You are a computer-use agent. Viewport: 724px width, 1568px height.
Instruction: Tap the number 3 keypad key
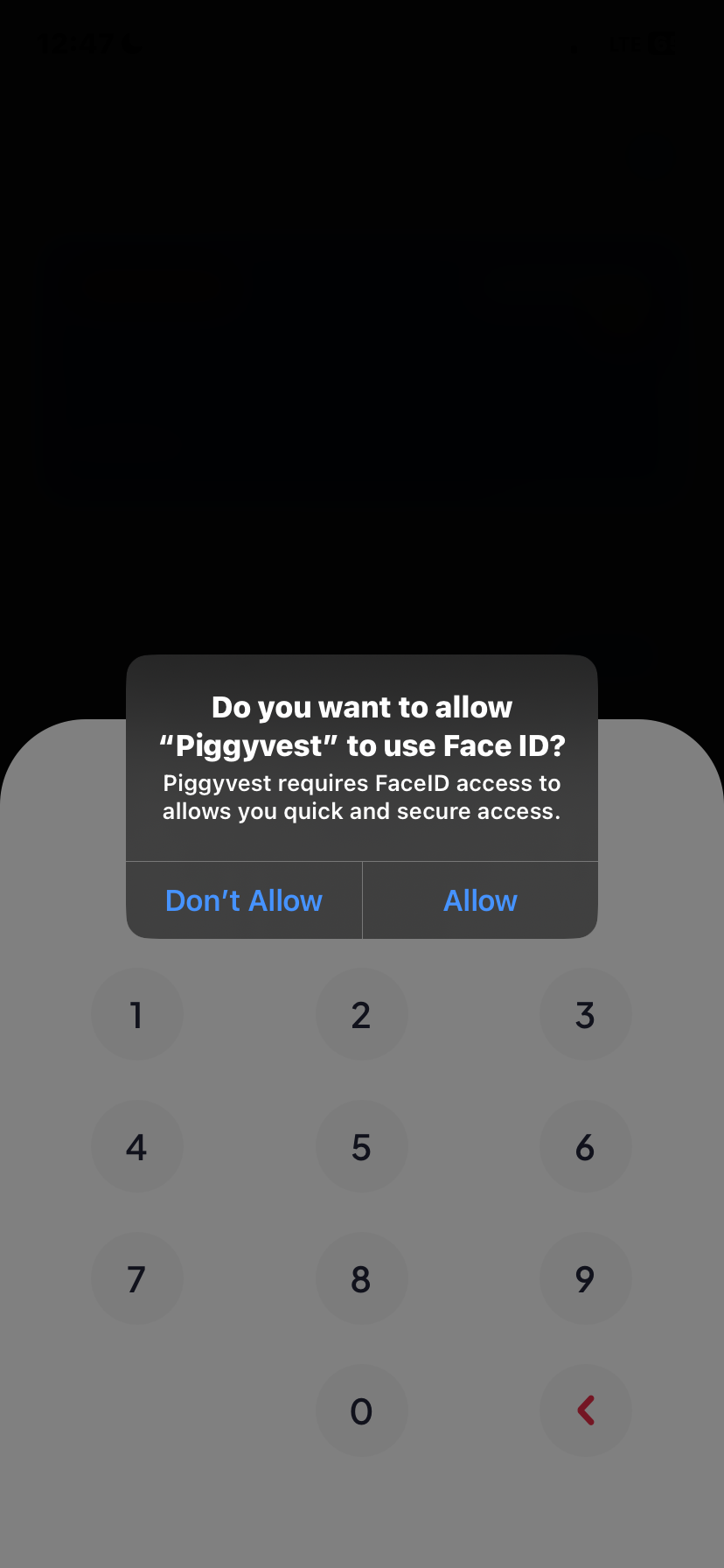click(x=586, y=1015)
